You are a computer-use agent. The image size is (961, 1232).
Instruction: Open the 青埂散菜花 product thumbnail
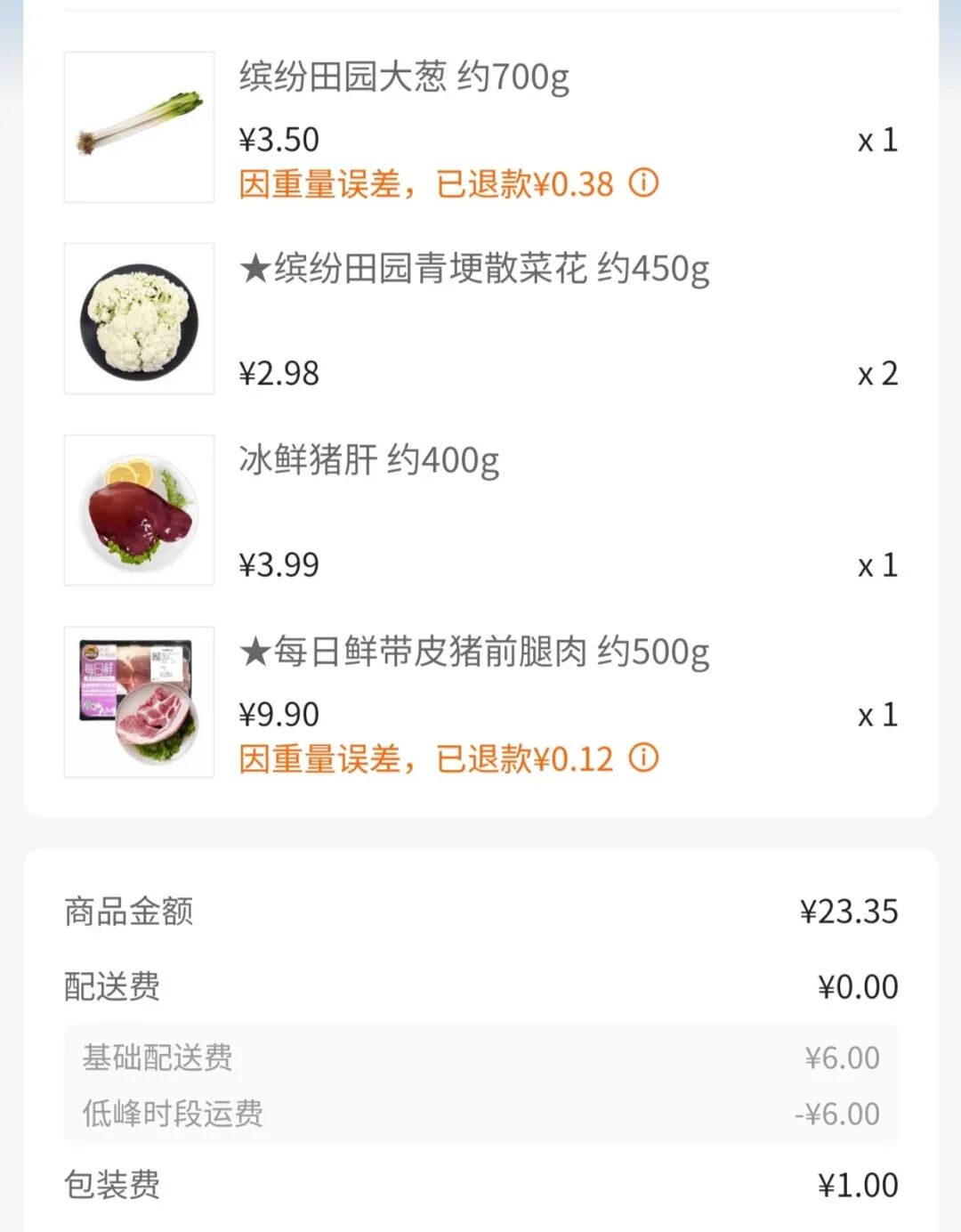pyautogui.click(x=139, y=319)
